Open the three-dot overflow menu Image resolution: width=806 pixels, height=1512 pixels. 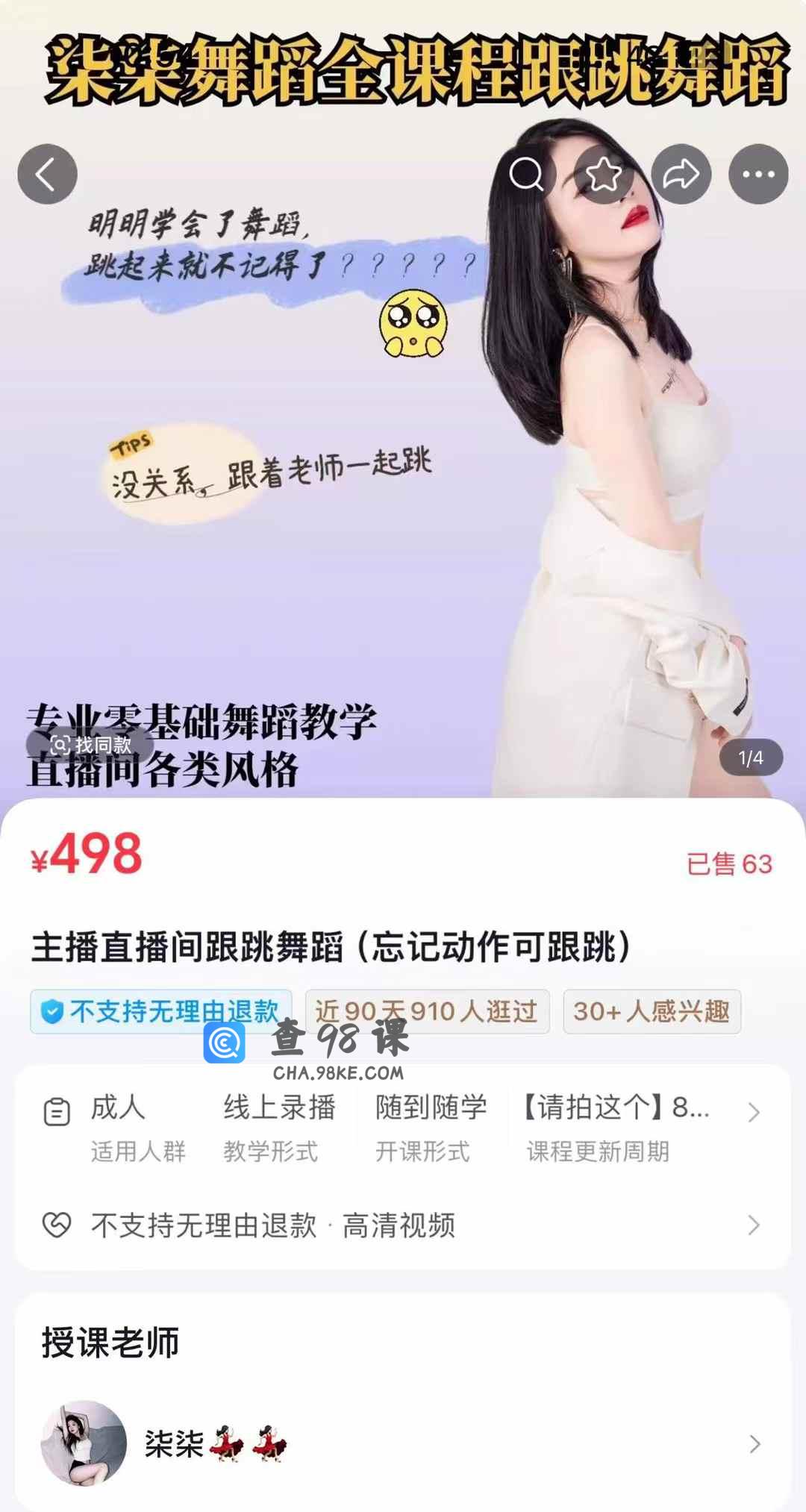point(758,175)
